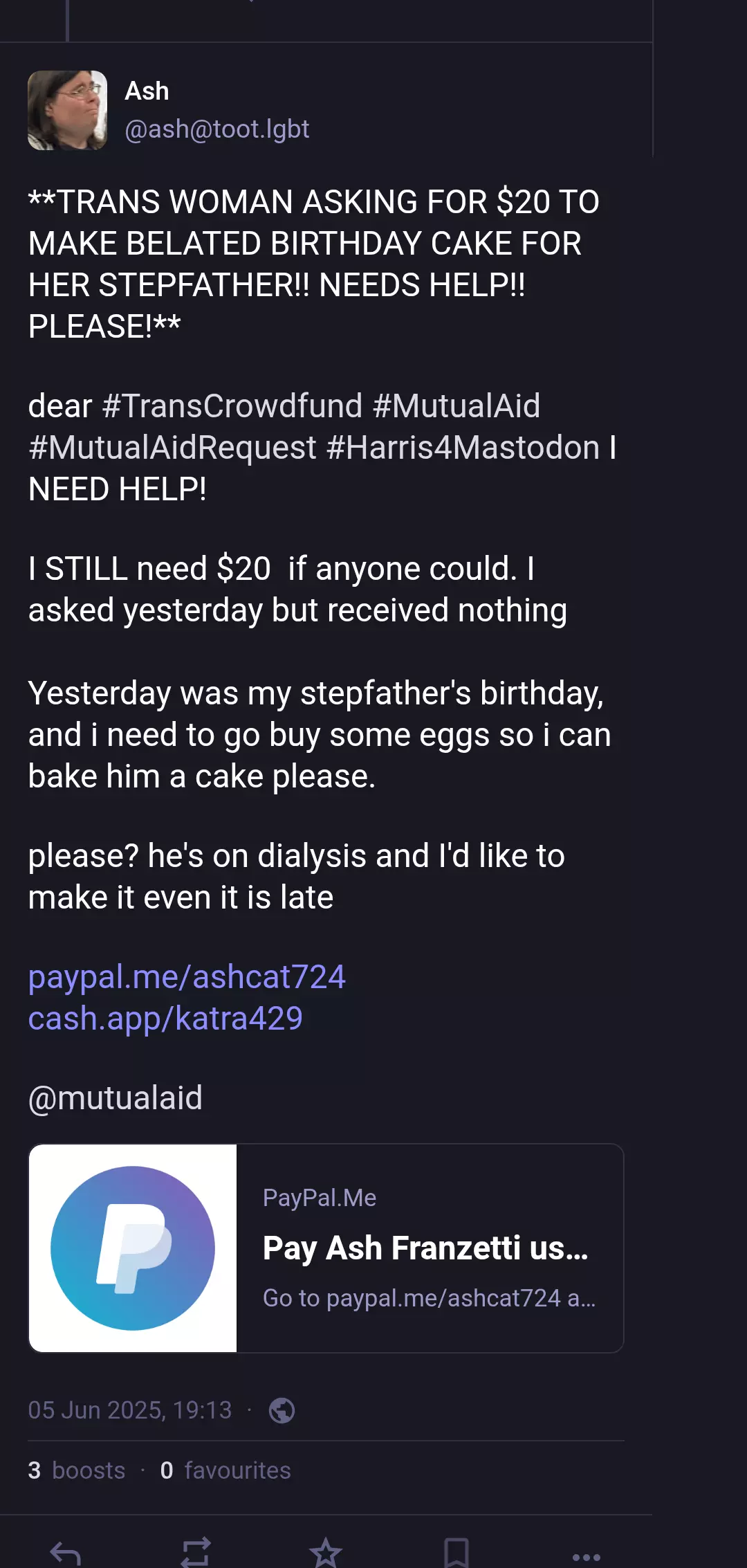Bookmark this post

(x=456, y=1553)
